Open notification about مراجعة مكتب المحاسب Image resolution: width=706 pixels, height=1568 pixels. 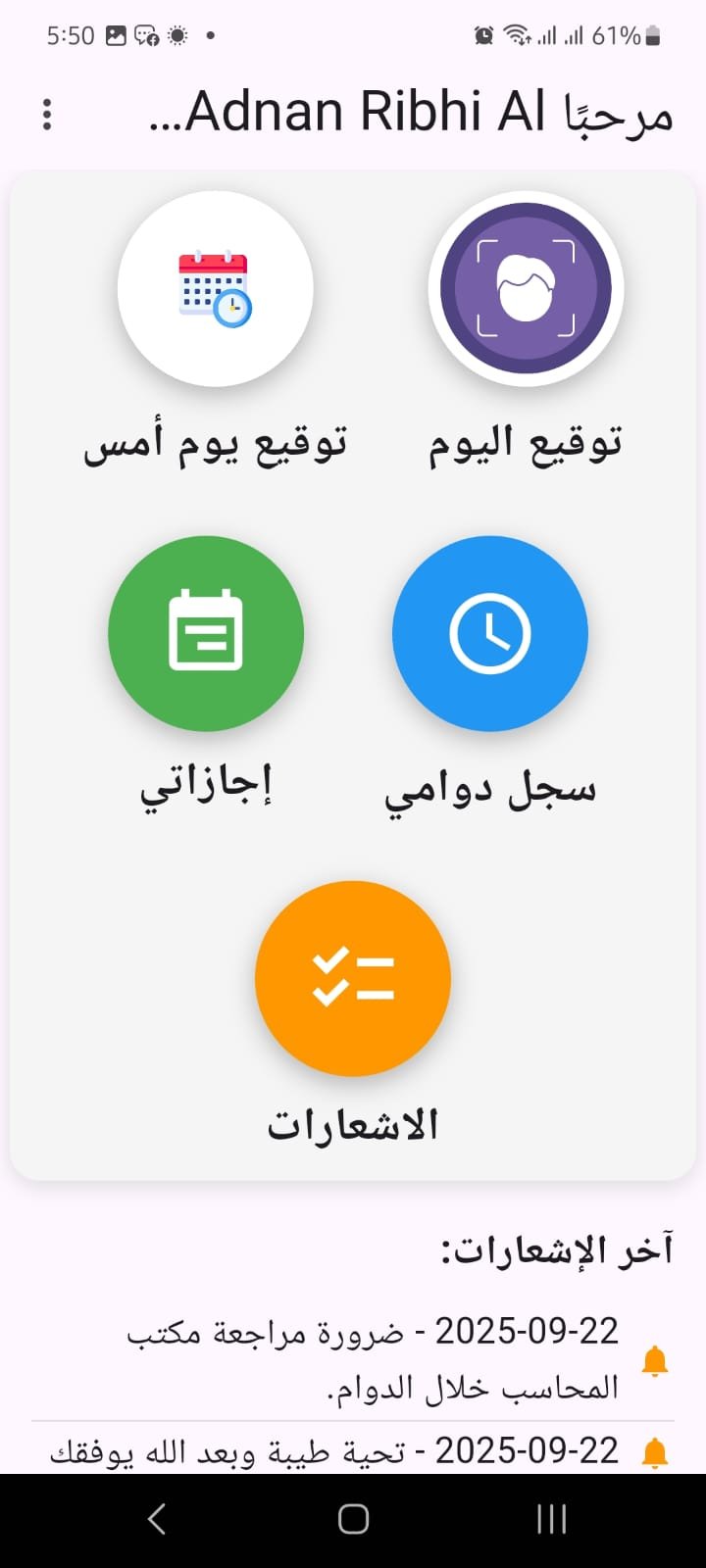373,1360
